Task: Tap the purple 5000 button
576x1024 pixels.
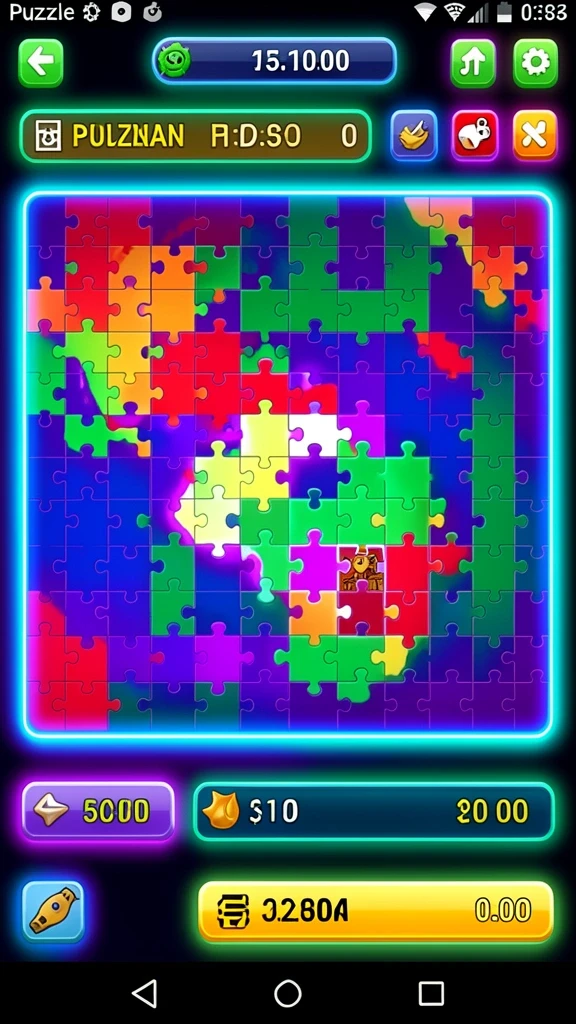Action: [99, 811]
